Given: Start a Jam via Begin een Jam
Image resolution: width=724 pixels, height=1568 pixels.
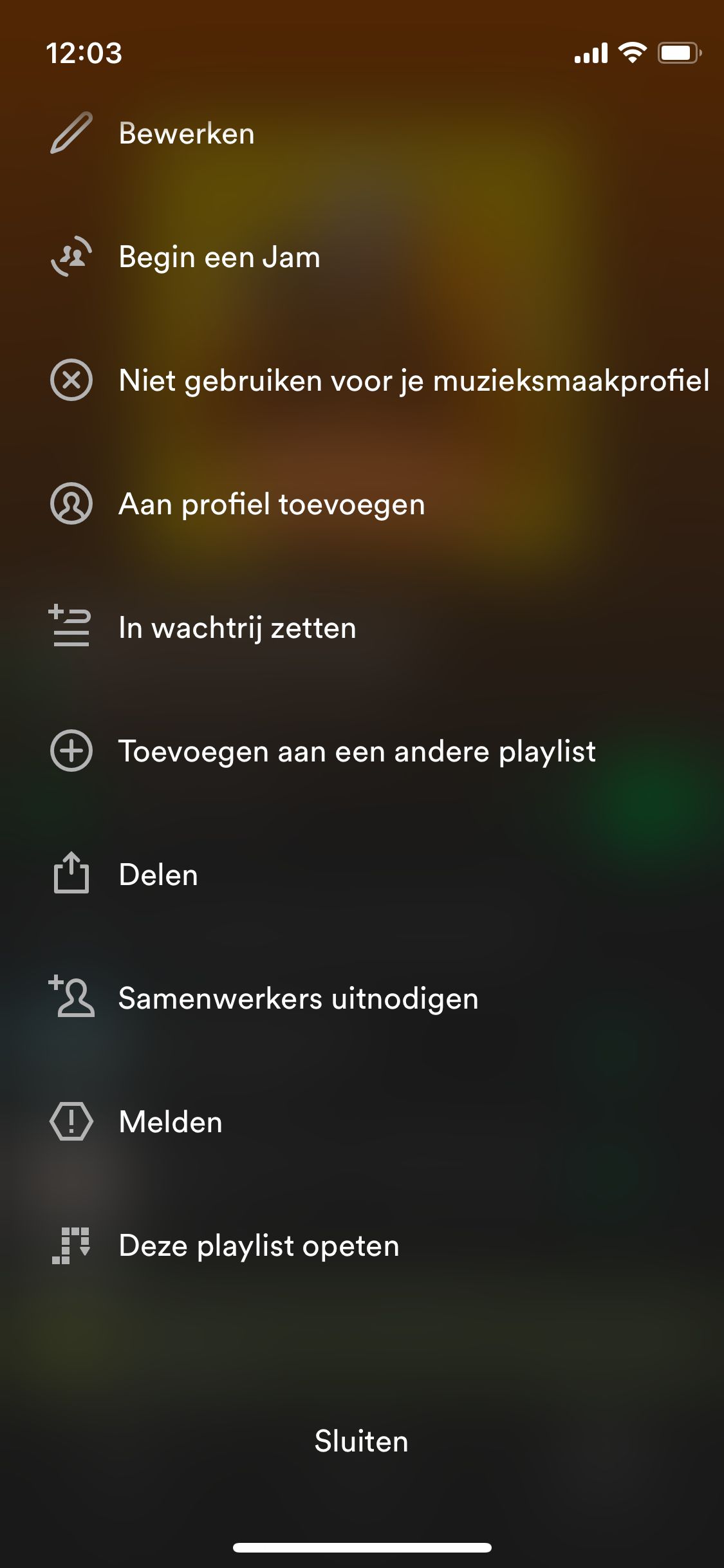Looking at the screenshot, I should pyautogui.click(x=219, y=257).
